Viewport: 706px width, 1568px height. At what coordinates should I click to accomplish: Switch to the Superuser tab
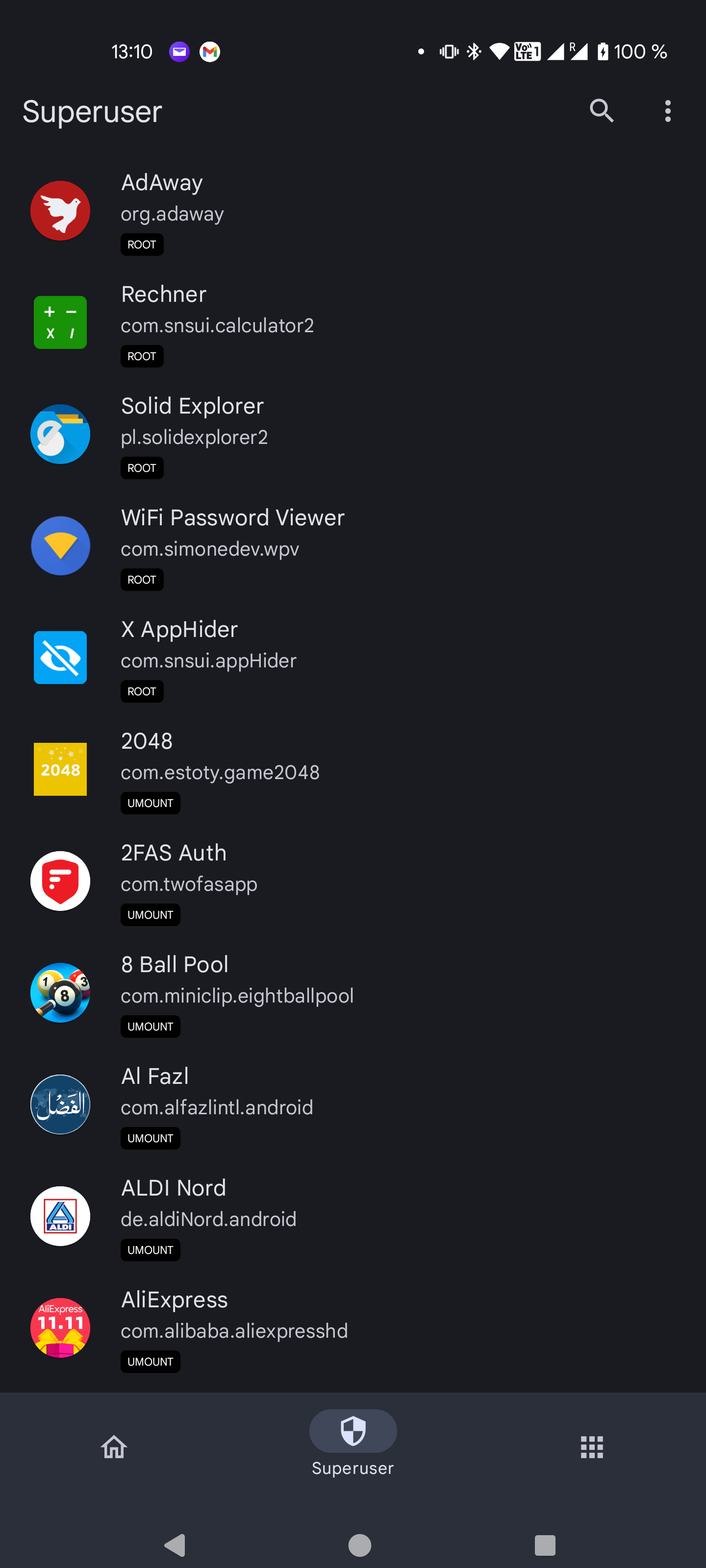coord(353,1443)
